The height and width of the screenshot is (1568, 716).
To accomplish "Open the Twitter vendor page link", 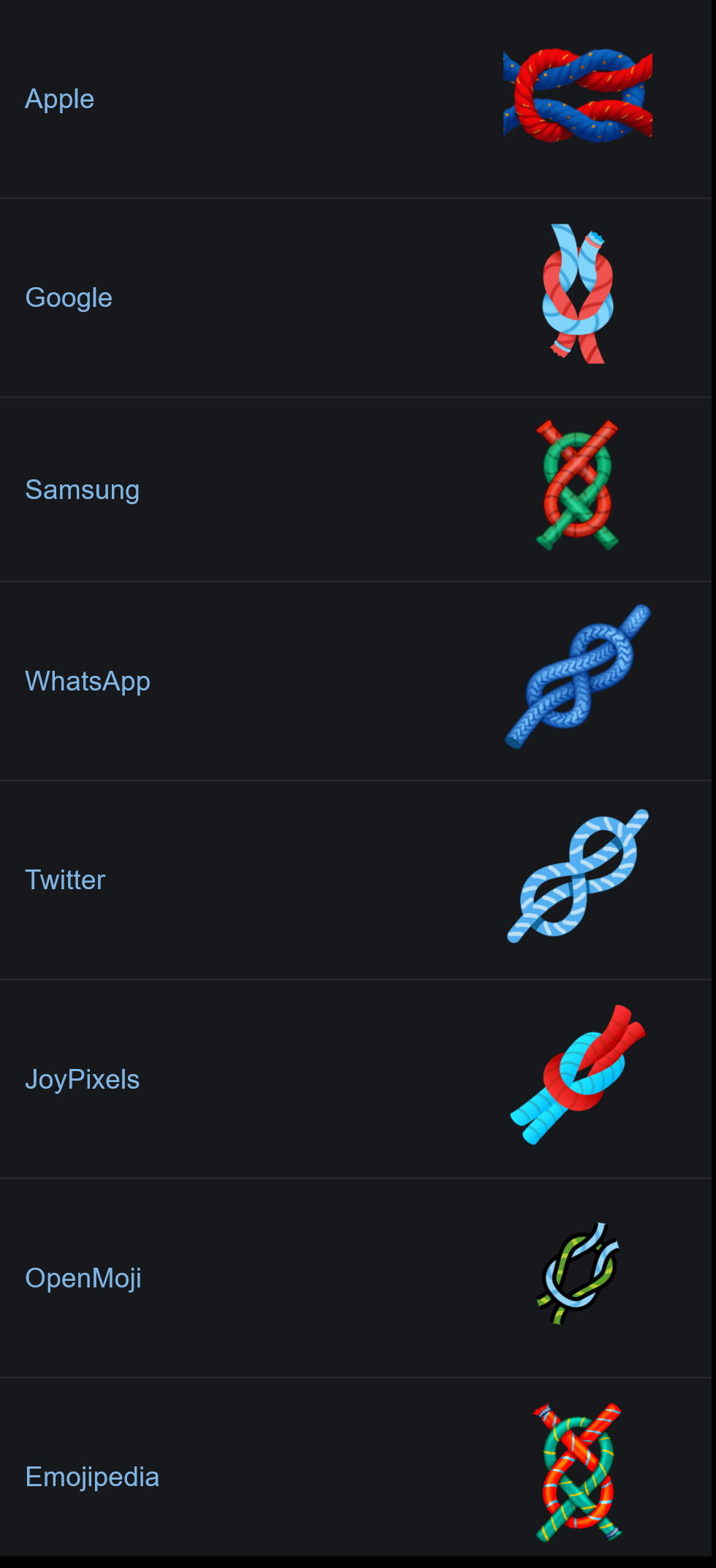I will [x=64, y=880].
